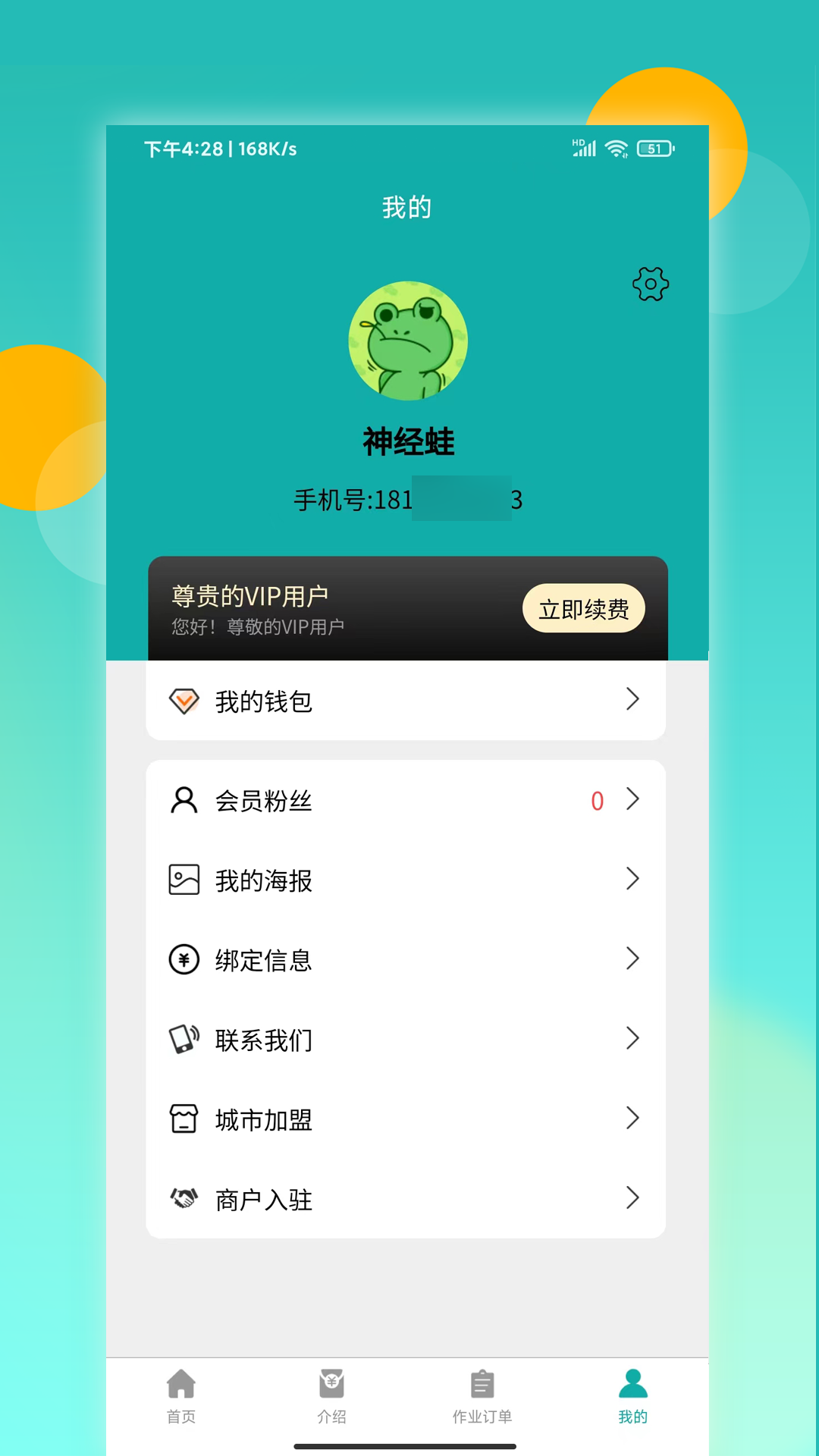Switch to the 介绍 tab
Viewport: 819px width, 1456px height.
coord(331,1397)
